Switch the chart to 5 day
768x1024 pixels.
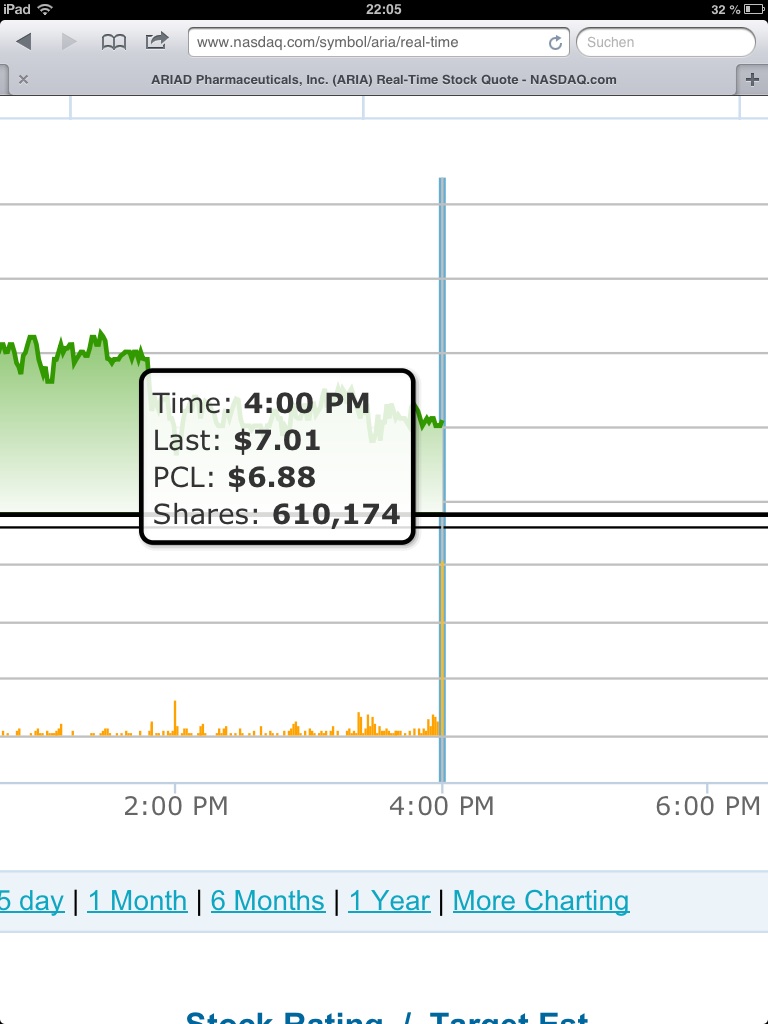click(30, 901)
